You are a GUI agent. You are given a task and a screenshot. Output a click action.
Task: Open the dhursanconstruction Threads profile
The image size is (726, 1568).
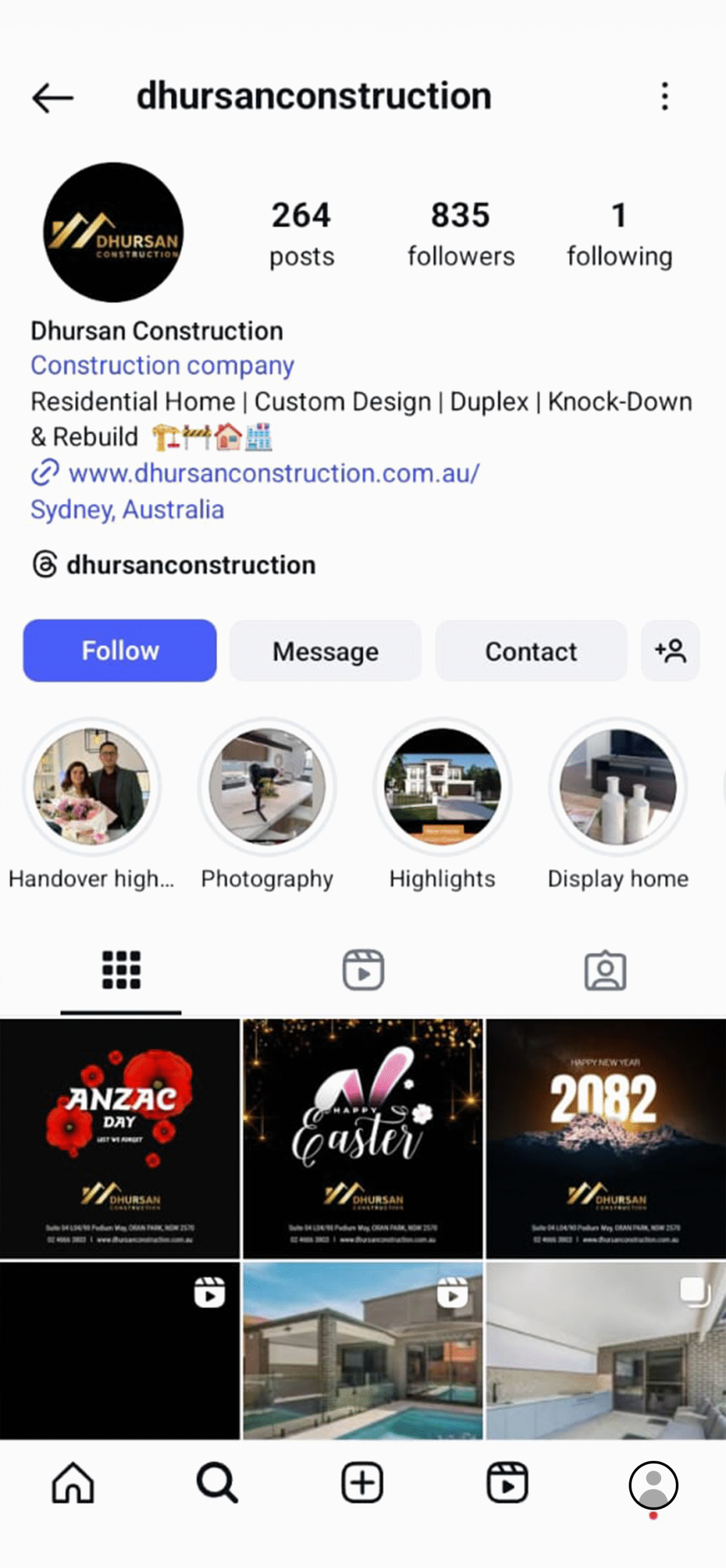click(190, 565)
